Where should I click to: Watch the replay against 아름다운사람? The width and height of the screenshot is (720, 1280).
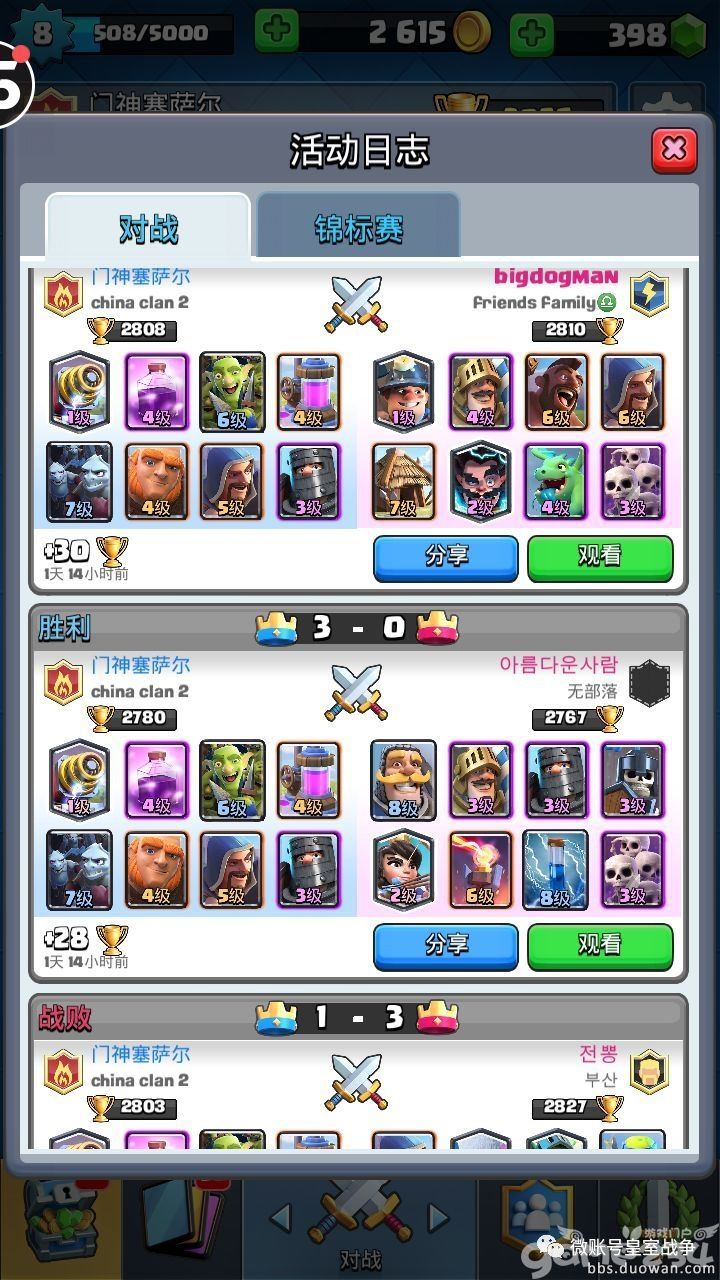click(x=600, y=946)
